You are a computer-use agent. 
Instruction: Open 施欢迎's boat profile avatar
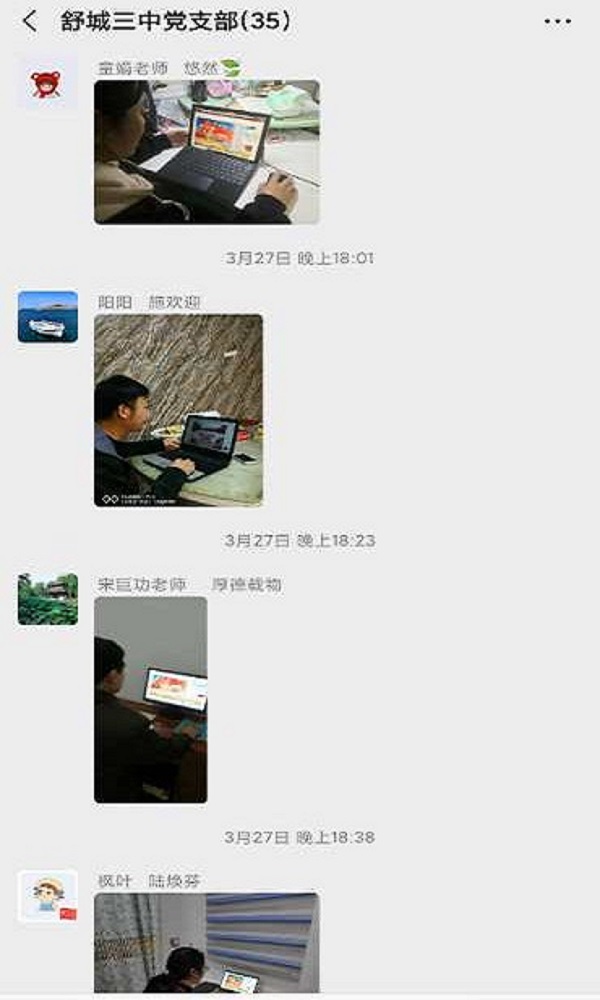[x=47, y=317]
